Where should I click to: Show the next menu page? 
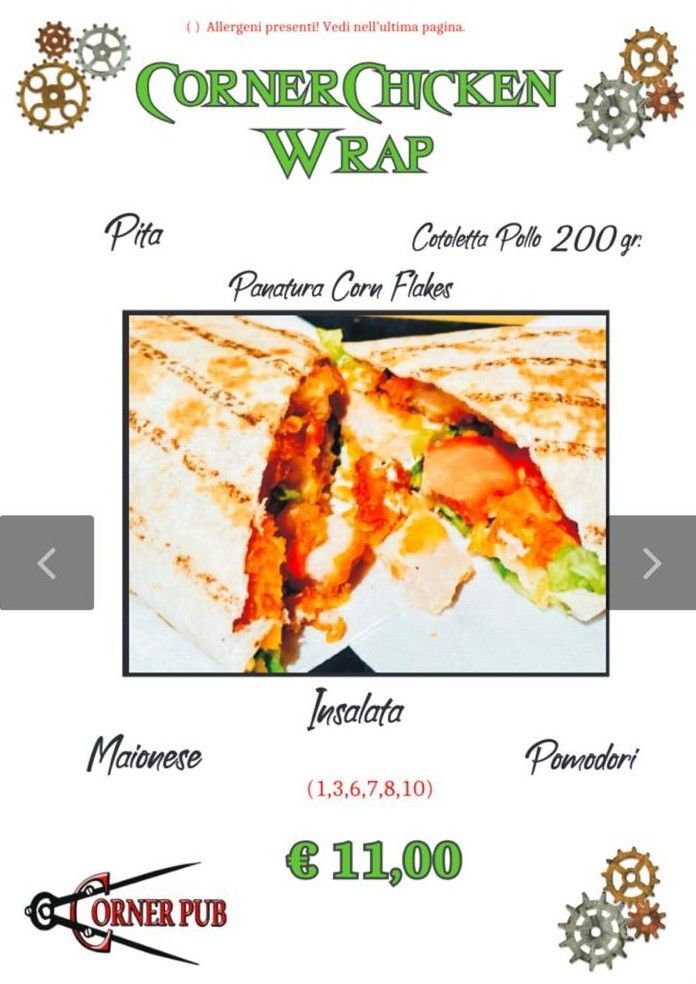(x=651, y=562)
